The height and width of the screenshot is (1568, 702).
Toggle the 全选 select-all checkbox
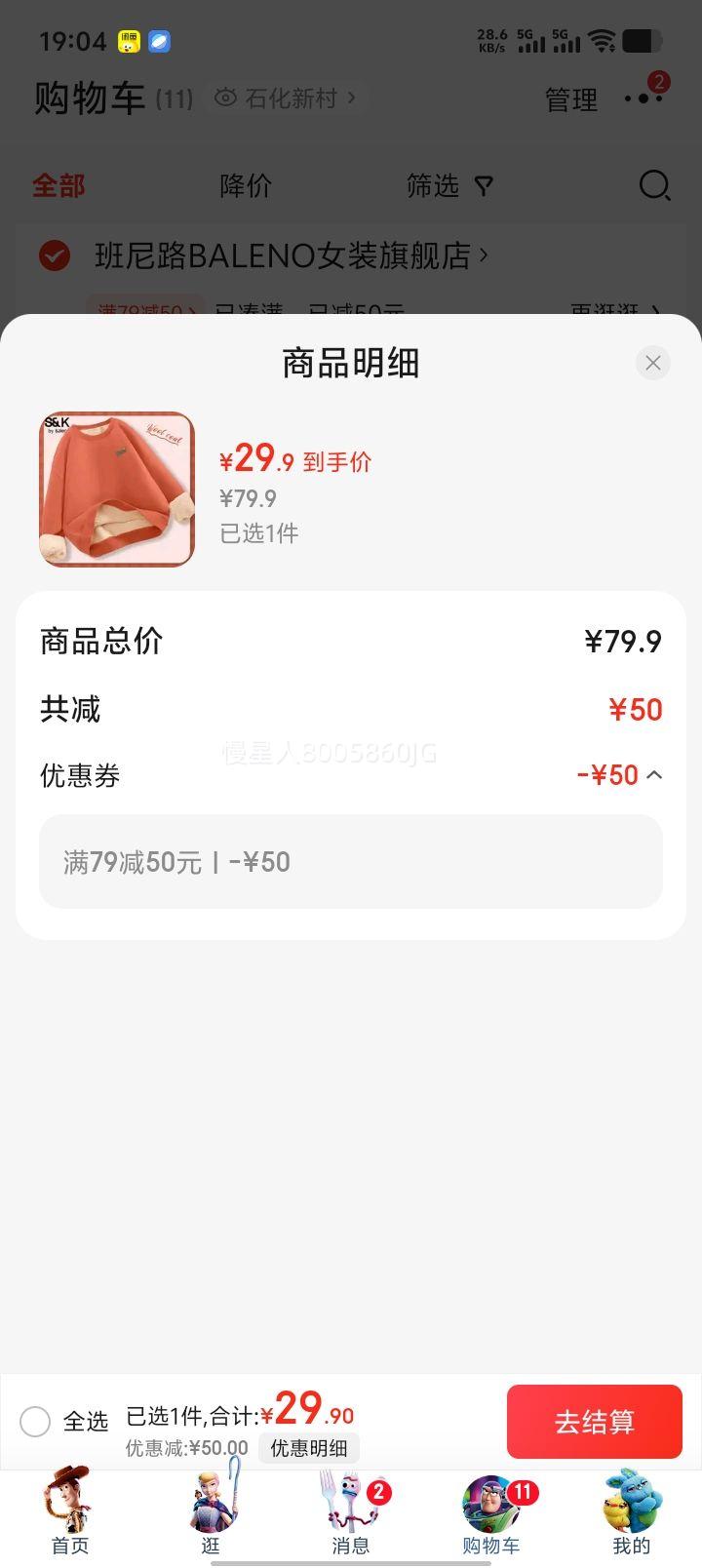[35, 1421]
